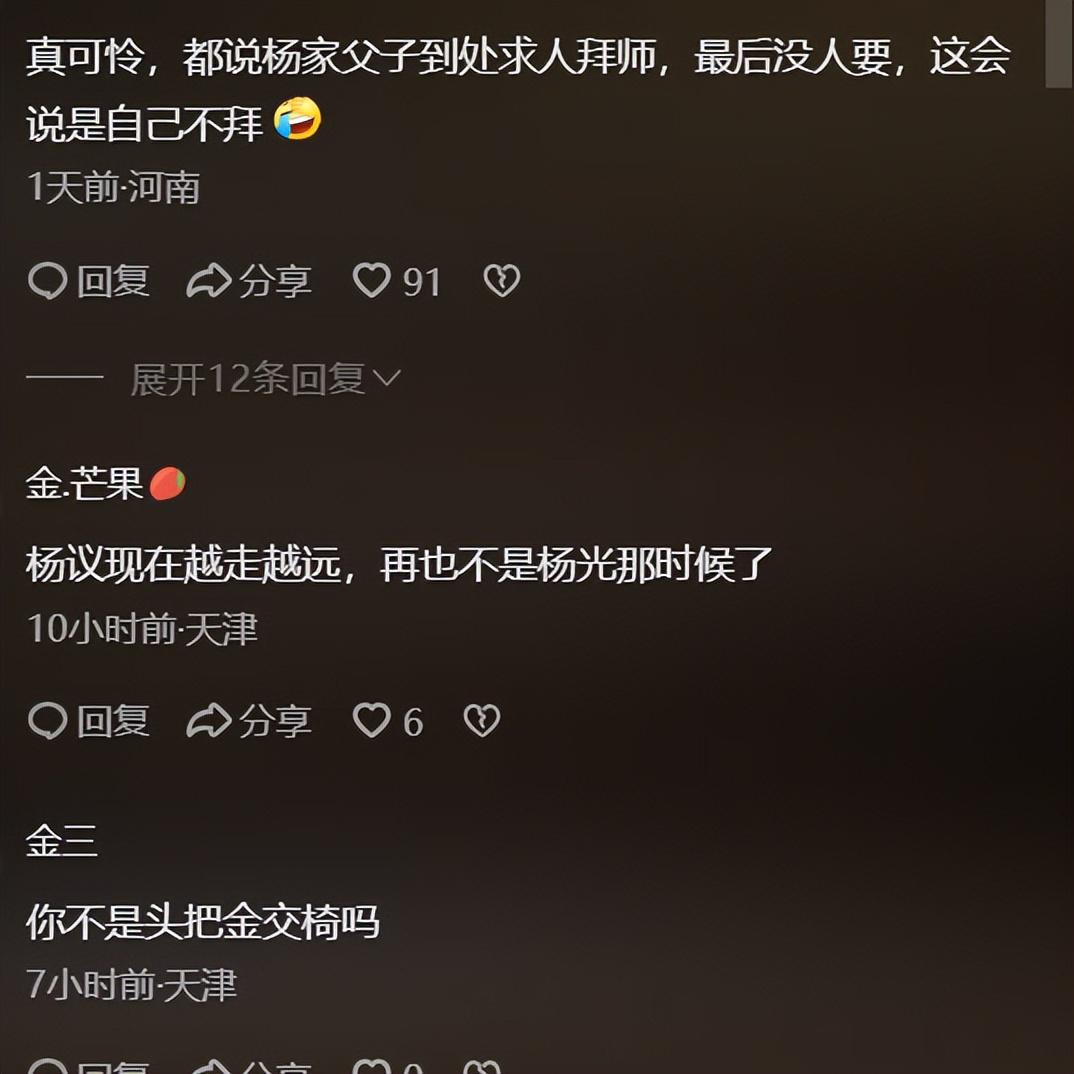Reply to 金.芒果's comment
The width and height of the screenshot is (1074, 1074).
(88, 721)
